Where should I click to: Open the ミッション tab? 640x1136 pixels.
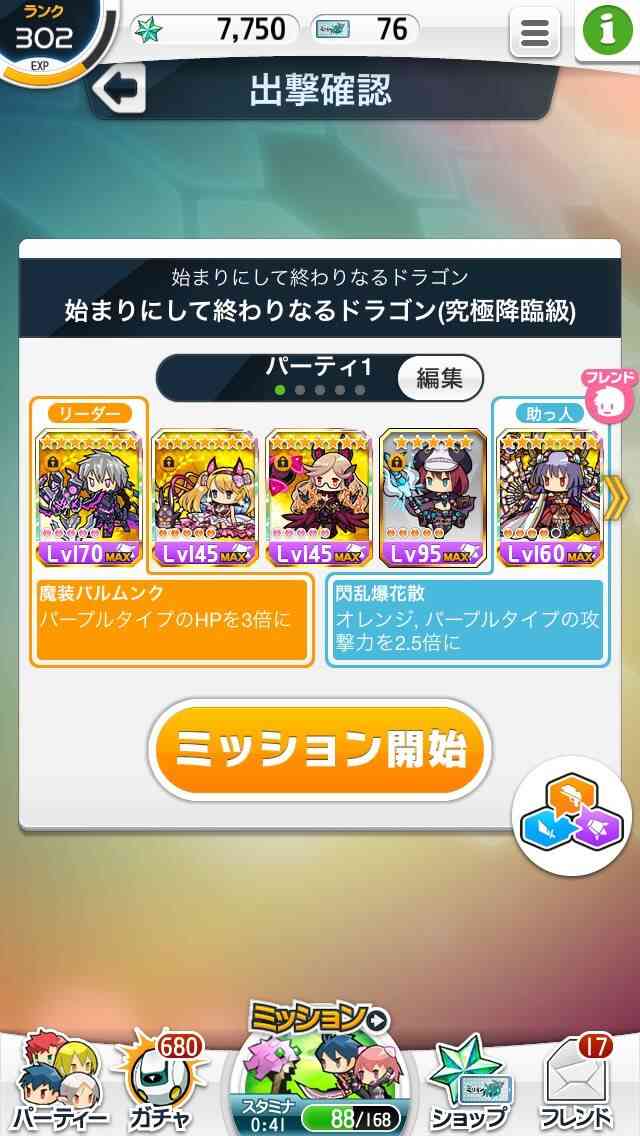pyautogui.click(x=320, y=1067)
